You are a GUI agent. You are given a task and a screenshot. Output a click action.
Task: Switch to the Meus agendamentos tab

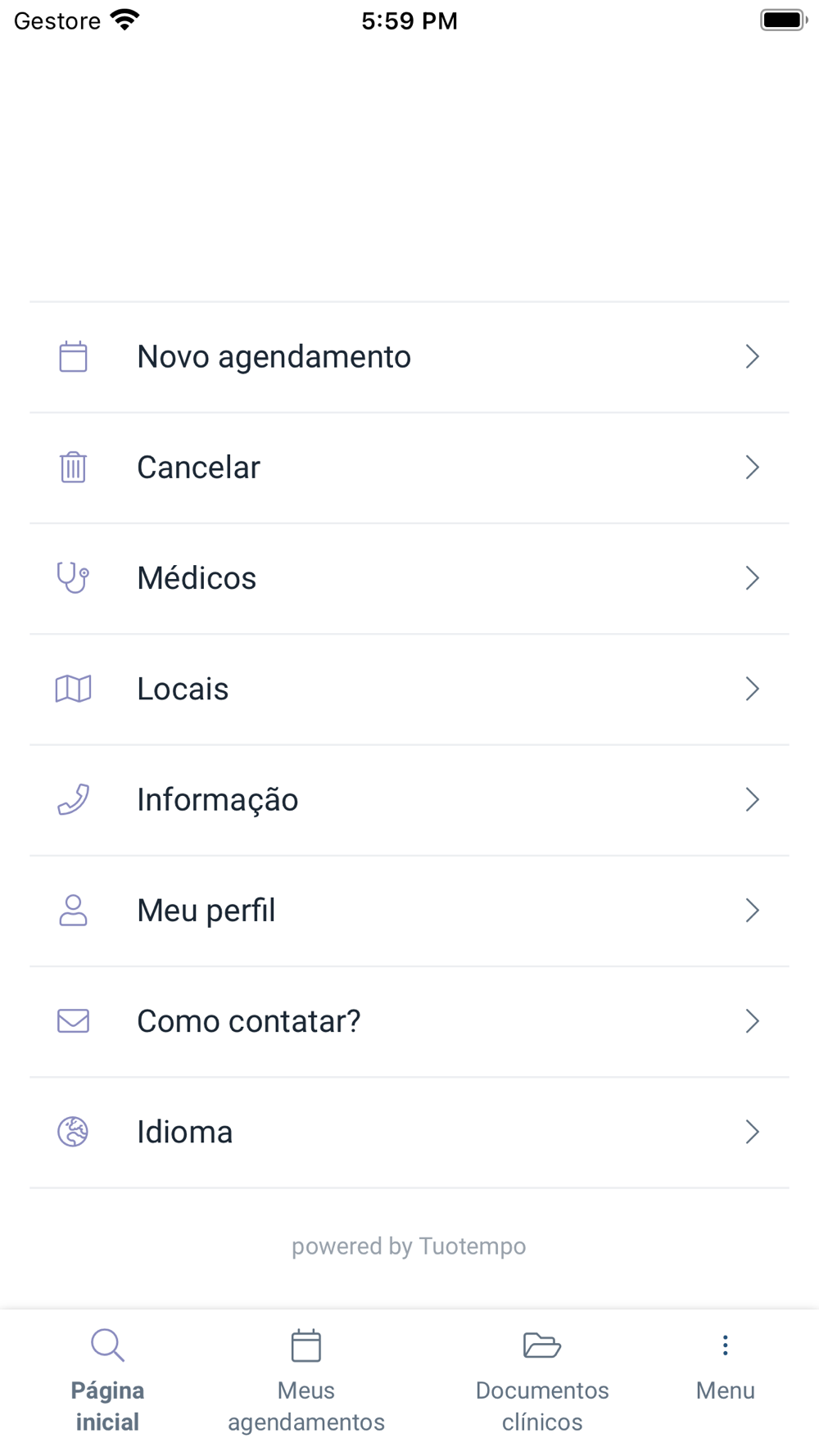pos(306,1381)
